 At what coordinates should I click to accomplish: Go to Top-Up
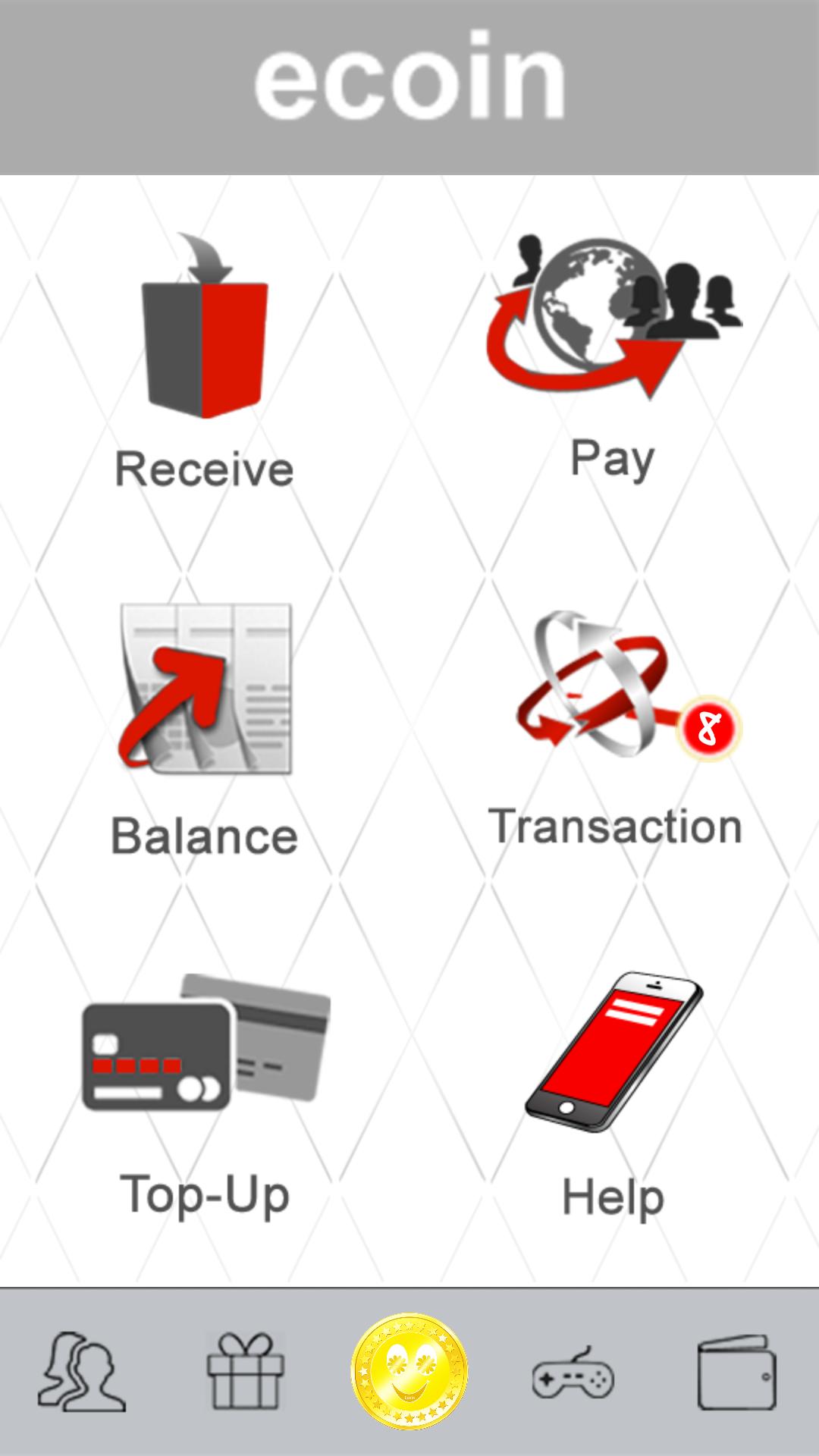(x=205, y=1092)
